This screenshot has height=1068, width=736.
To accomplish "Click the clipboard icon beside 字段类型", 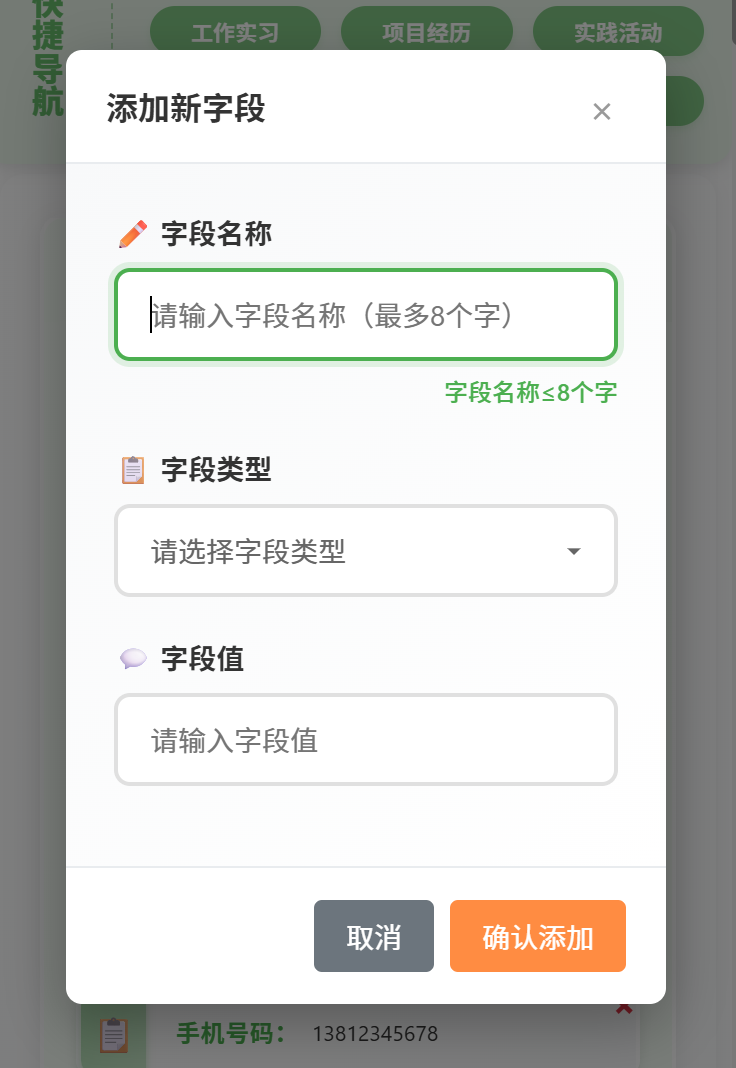I will [133, 470].
